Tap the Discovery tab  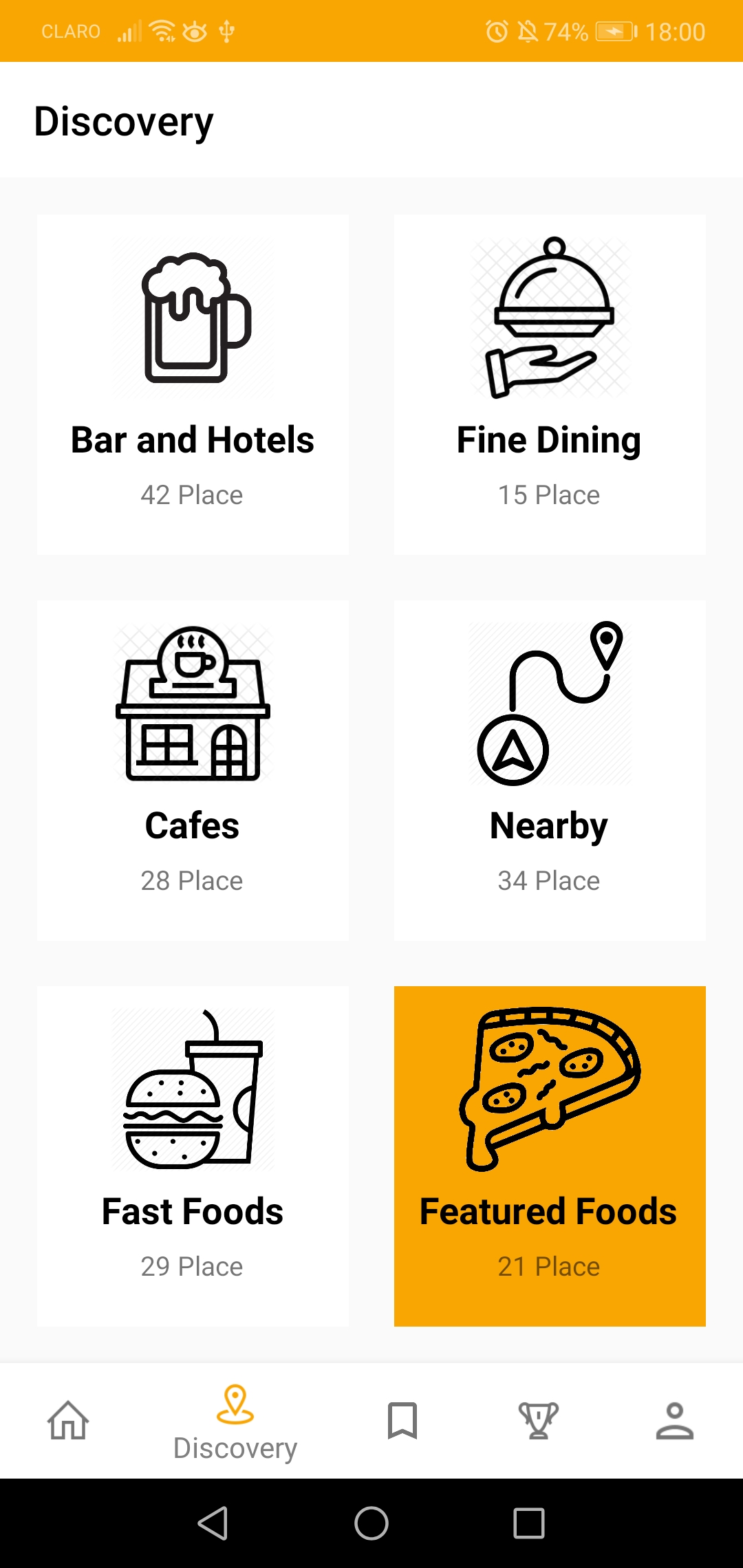(235, 1422)
